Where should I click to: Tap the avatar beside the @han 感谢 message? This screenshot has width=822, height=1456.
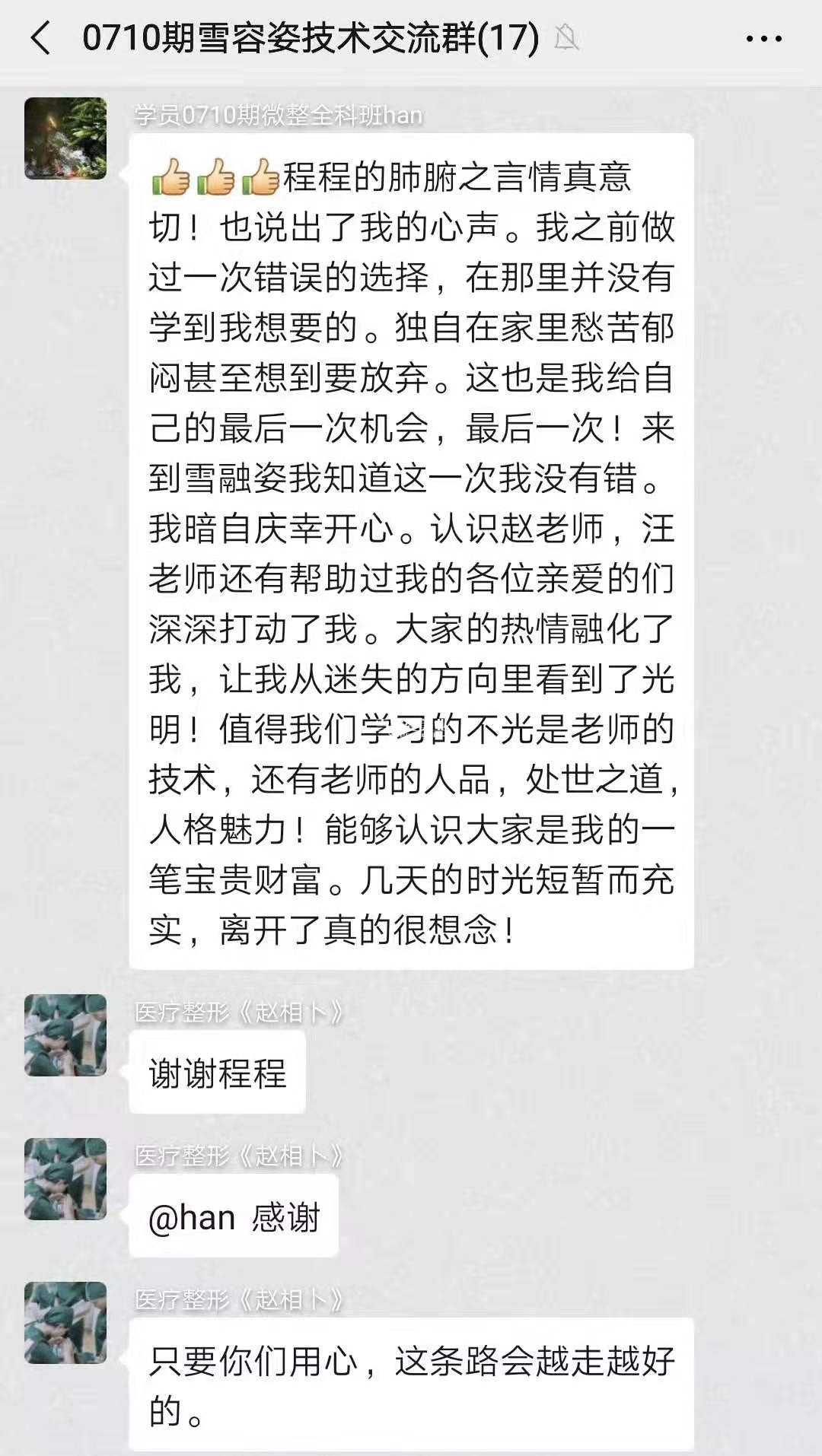coord(65,1179)
